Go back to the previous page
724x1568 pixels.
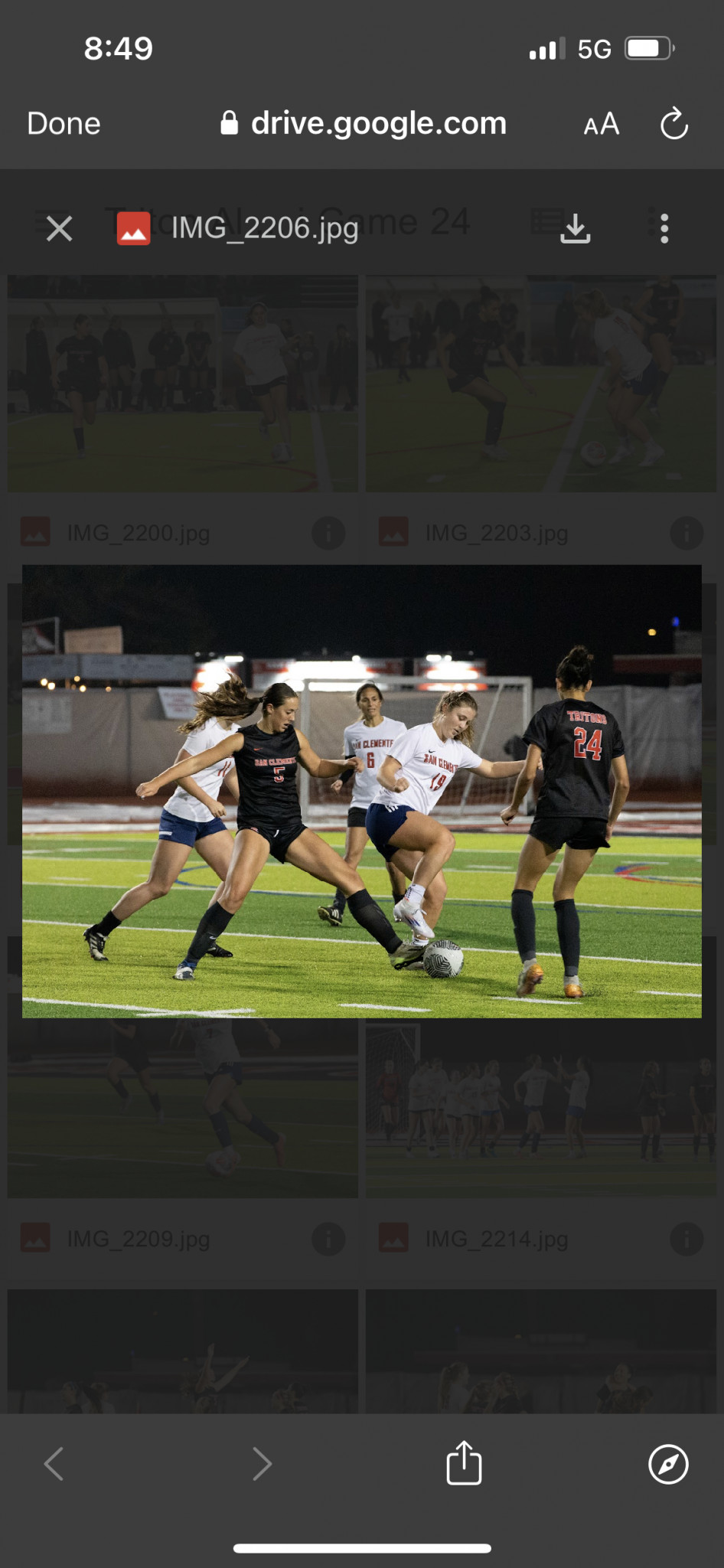click(x=54, y=1464)
